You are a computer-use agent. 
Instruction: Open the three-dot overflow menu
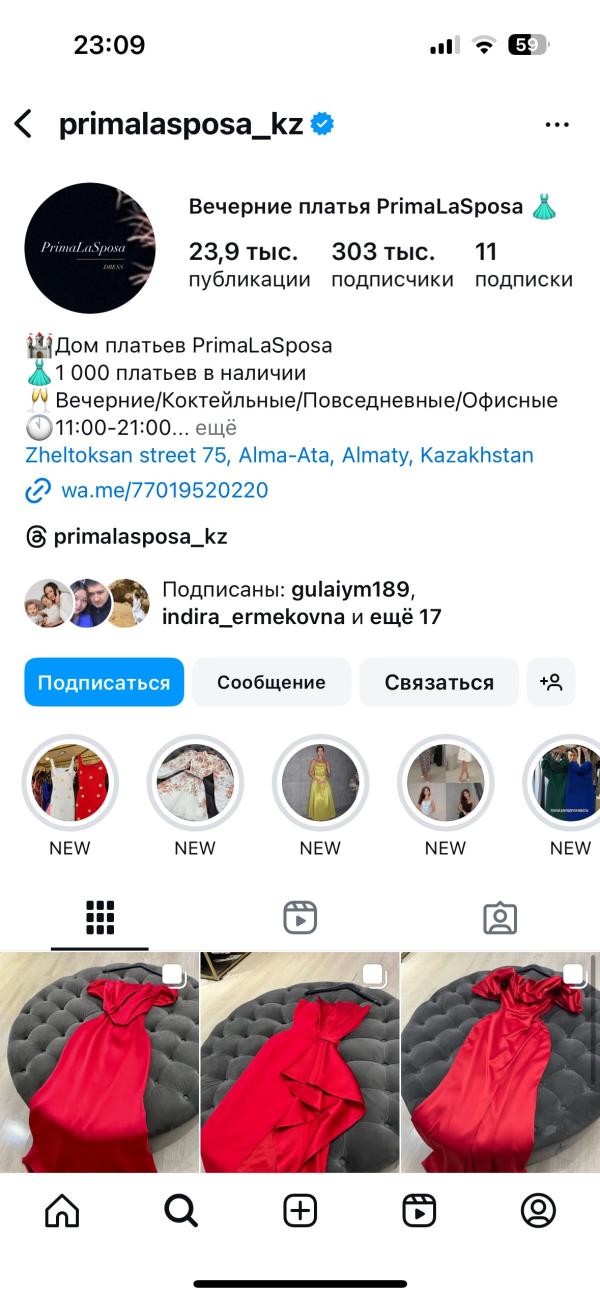[556, 125]
